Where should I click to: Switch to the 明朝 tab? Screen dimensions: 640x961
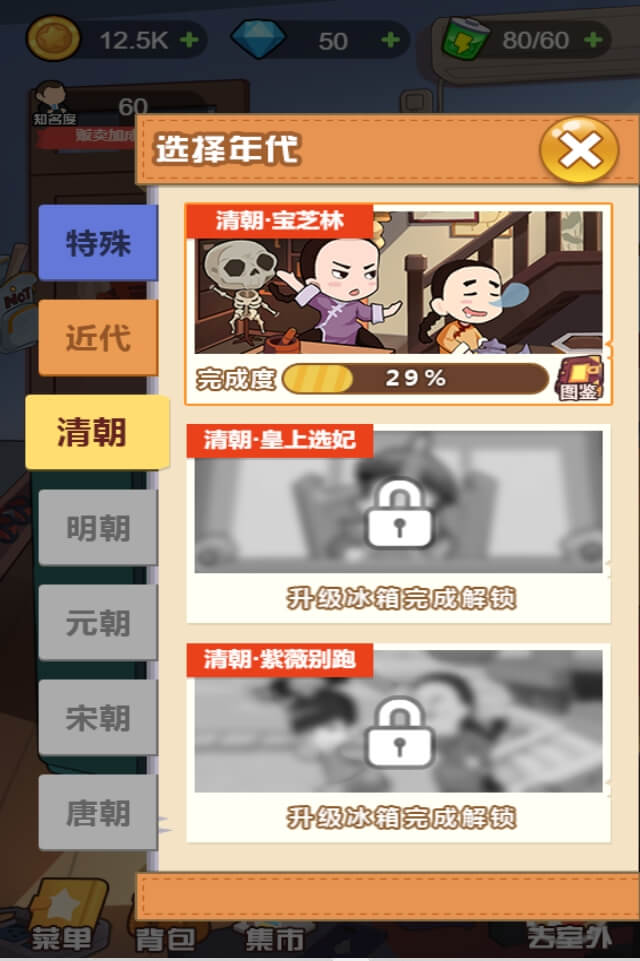pos(98,527)
